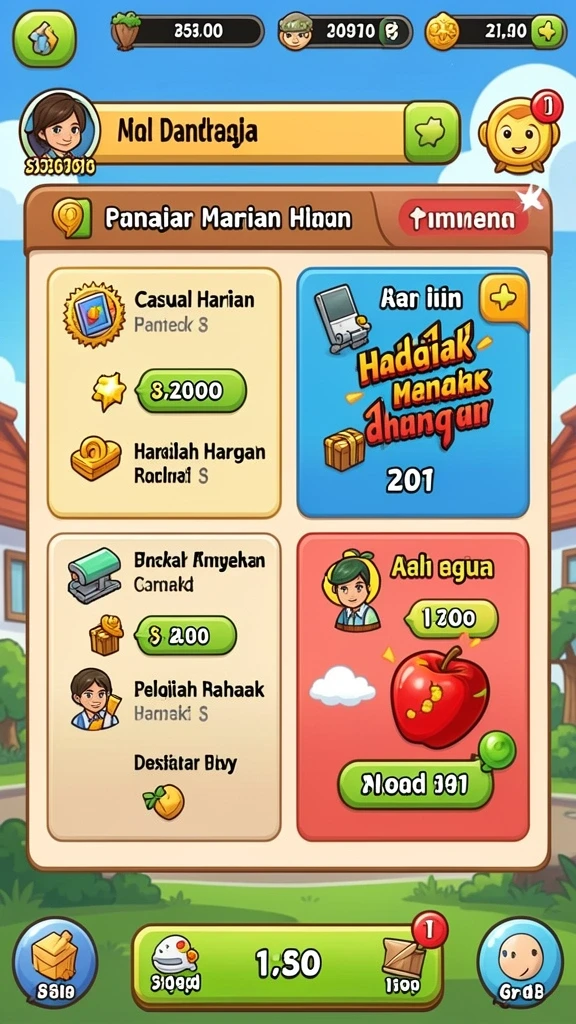Claim the 3,2000 reward under Casual Harian
The width and height of the screenshot is (576, 1024).
coord(191,391)
